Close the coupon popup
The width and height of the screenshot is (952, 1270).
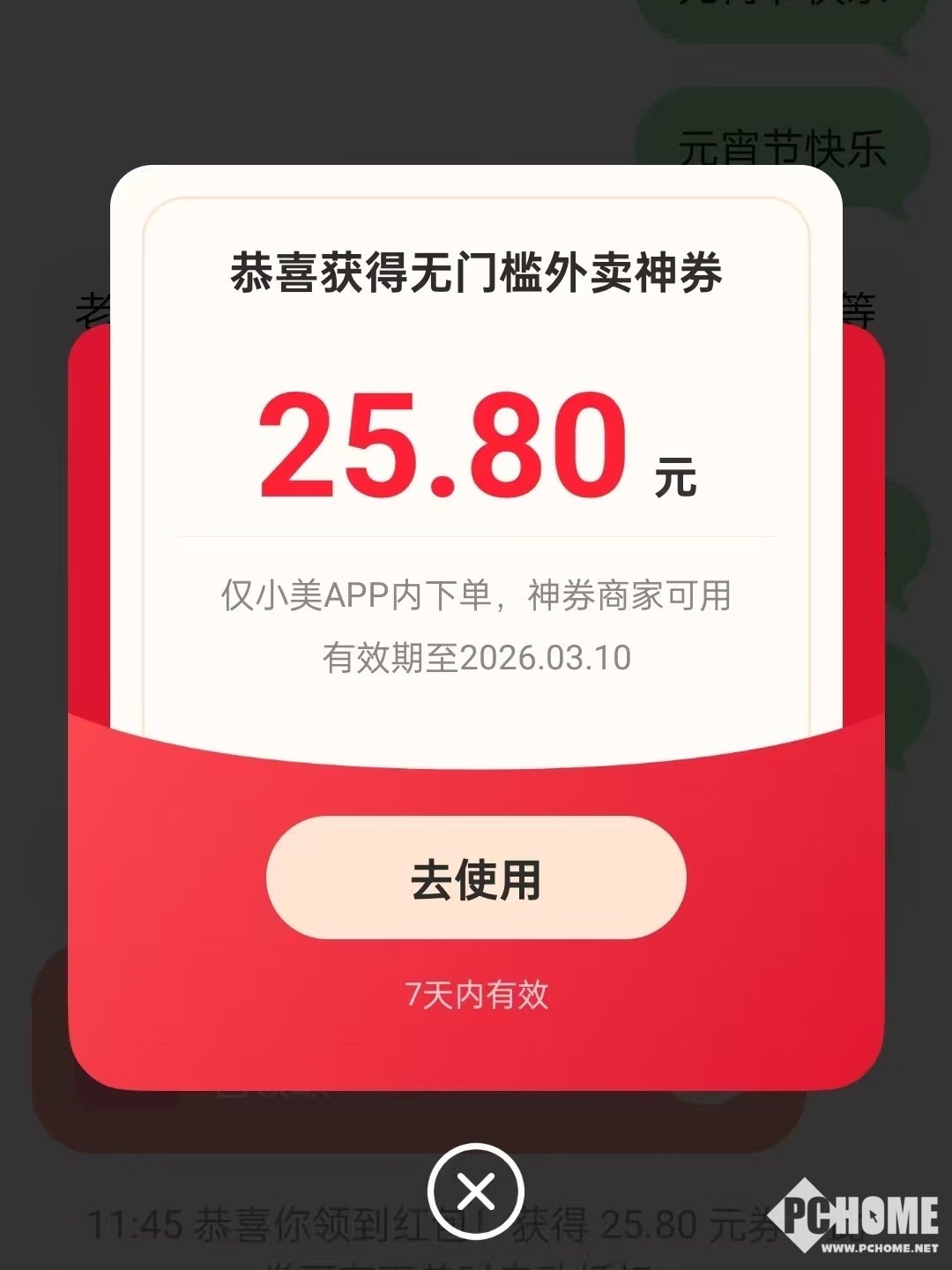476,1192
